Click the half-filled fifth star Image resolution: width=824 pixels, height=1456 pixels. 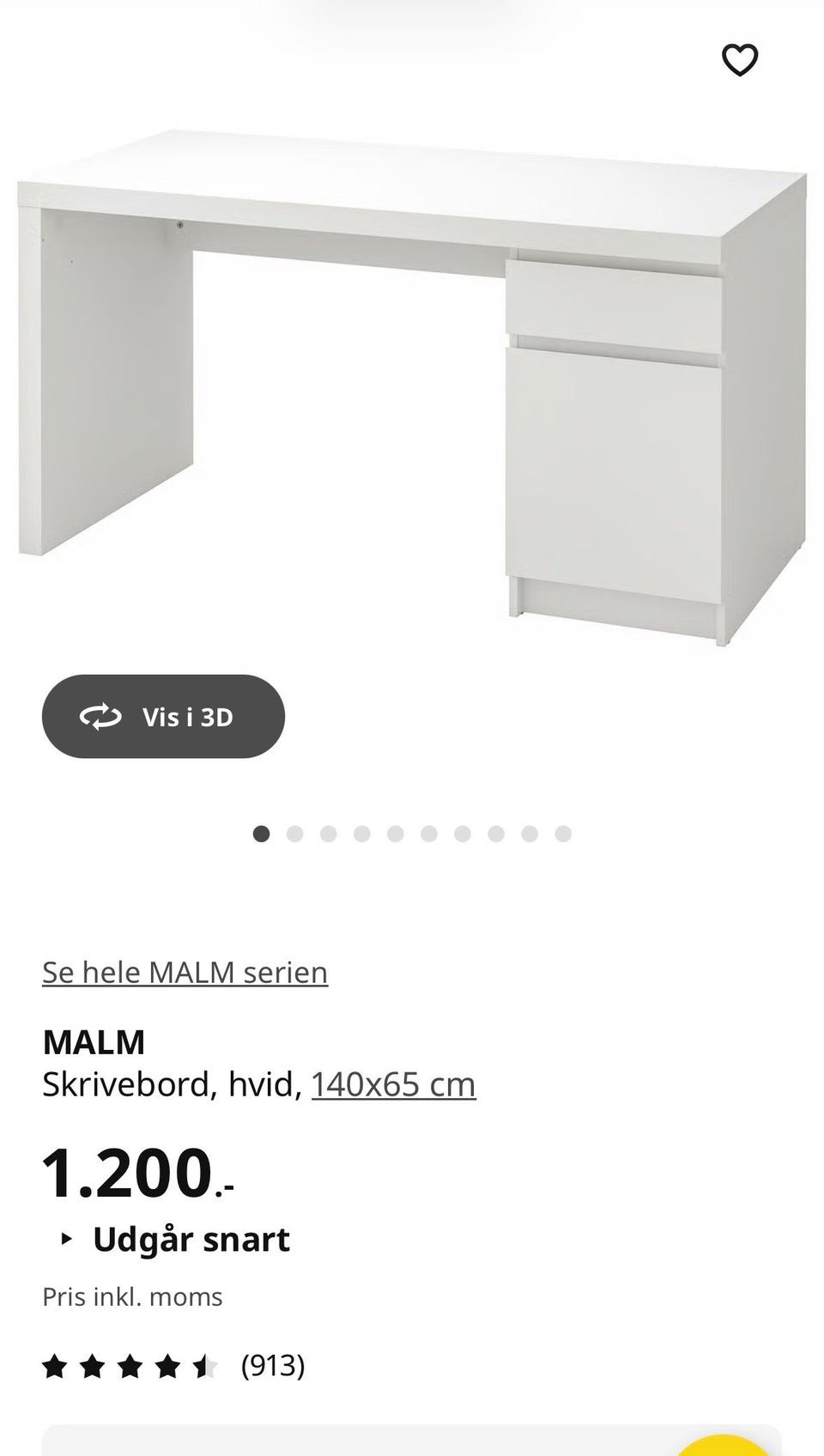tap(206, 1366)
